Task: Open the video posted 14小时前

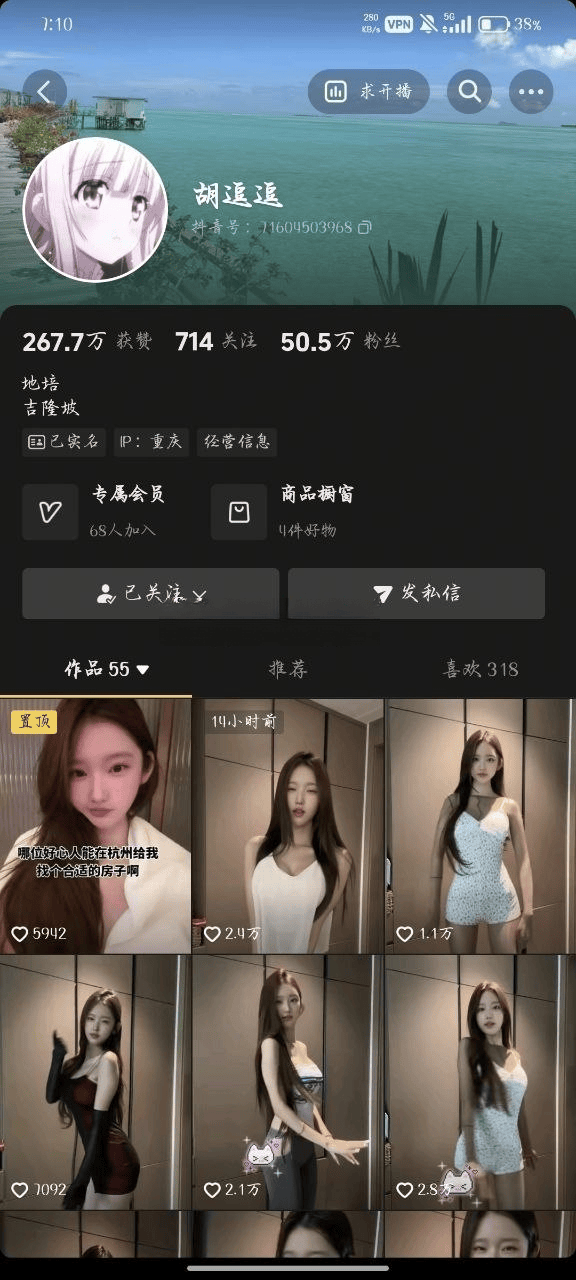Action: tap(288, 826)
